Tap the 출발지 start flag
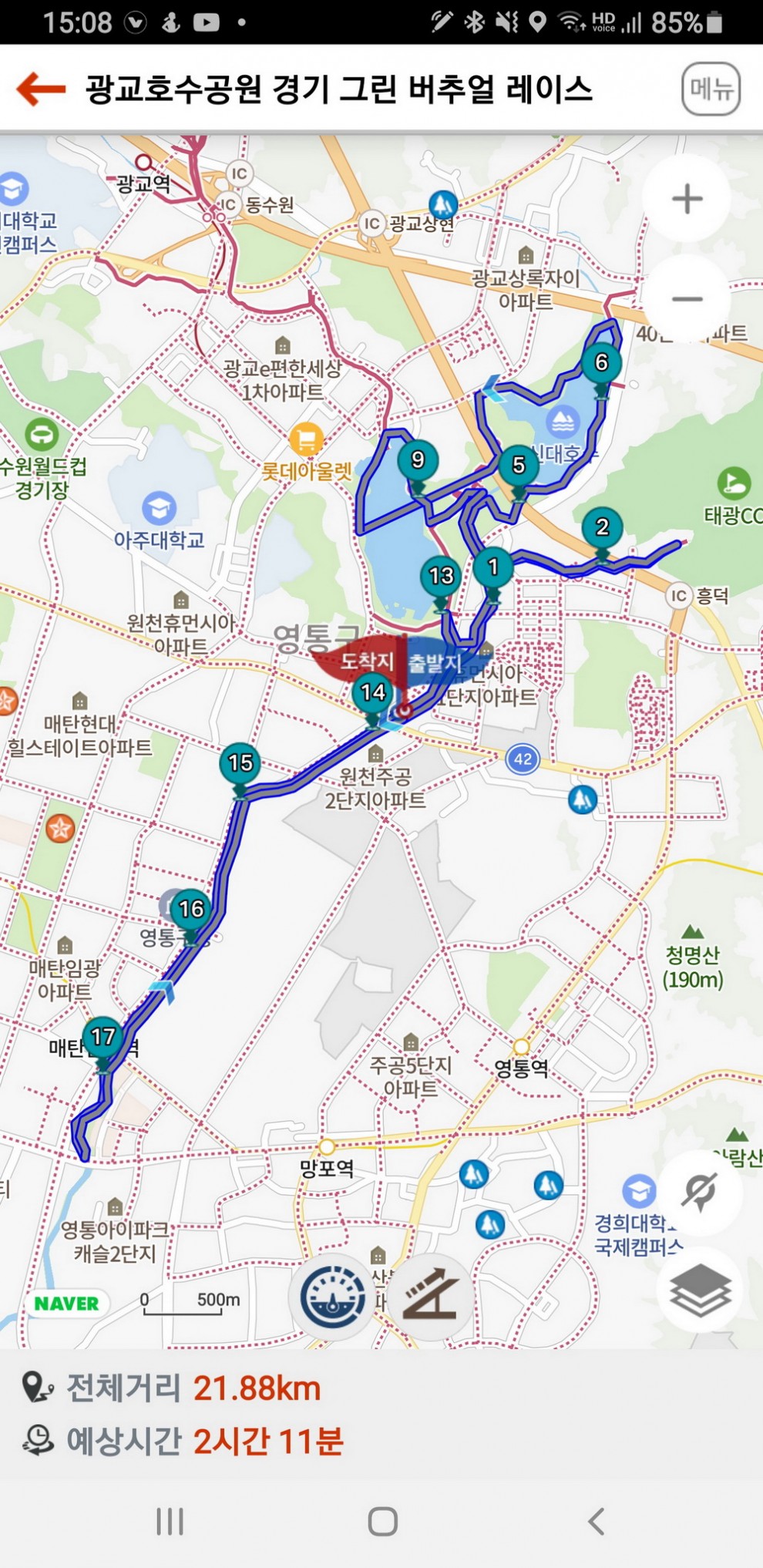Image resolution: width=763 pixels, height=1568 pixels. tap(435, 662)
